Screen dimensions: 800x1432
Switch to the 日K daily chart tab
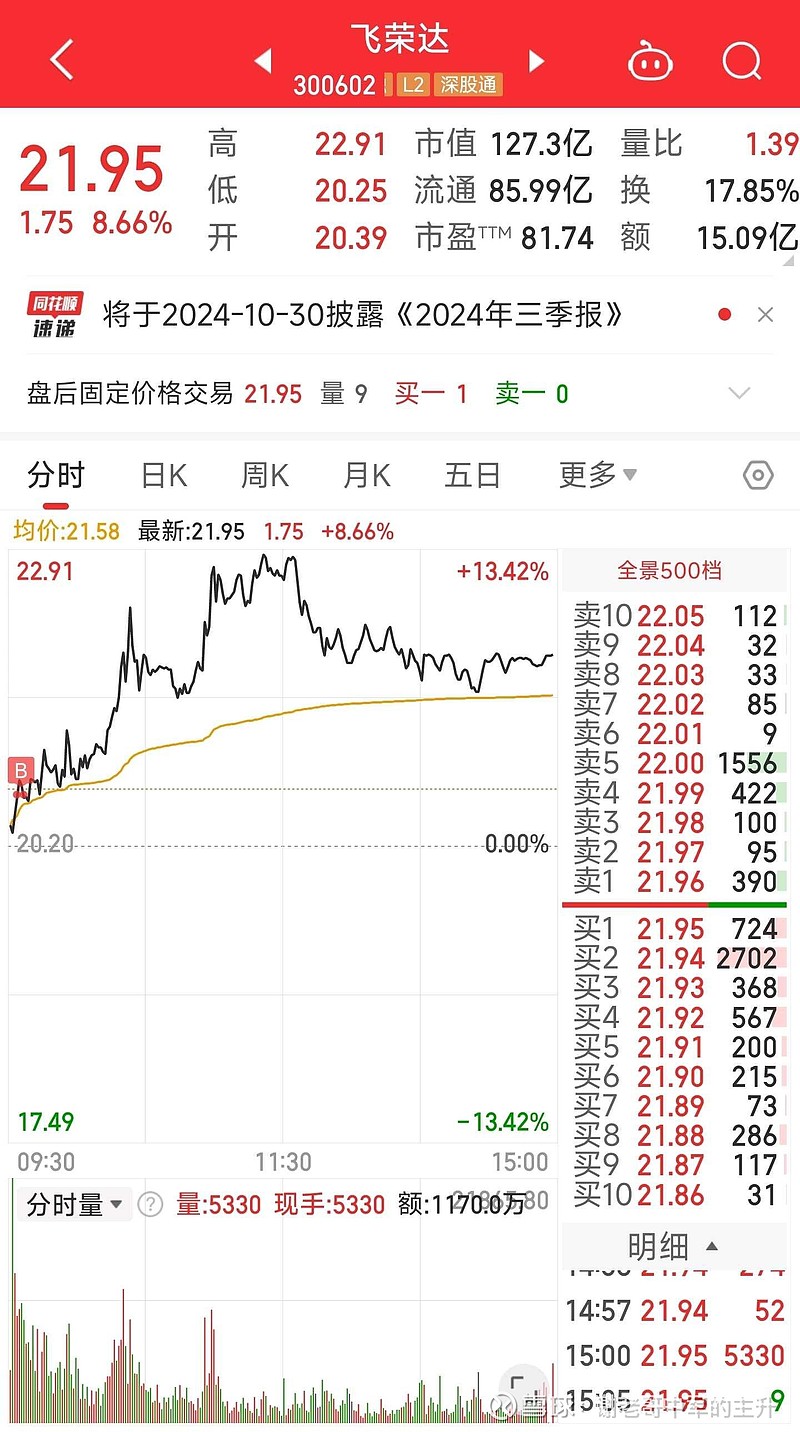pos(163,475)
